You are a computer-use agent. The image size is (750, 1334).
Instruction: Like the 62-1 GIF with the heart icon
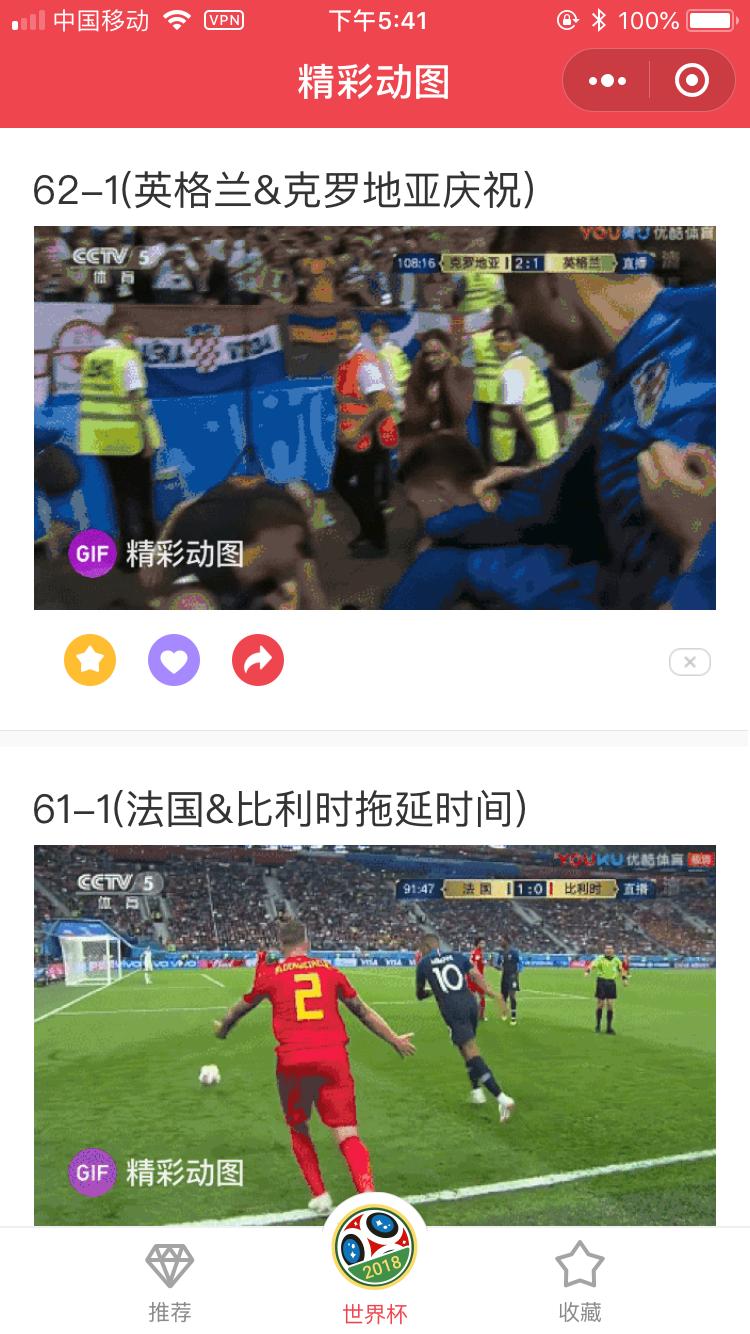(174, 660)
